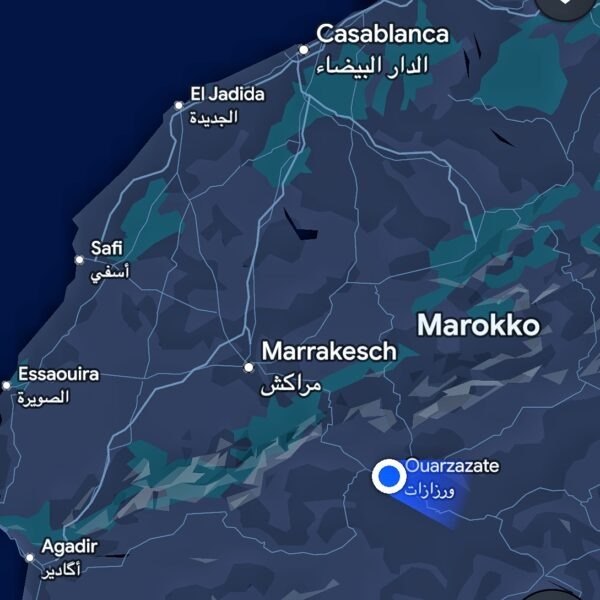600x600 pixels.
Task: Select the Marrakesch city label
Action: point(328,352)
